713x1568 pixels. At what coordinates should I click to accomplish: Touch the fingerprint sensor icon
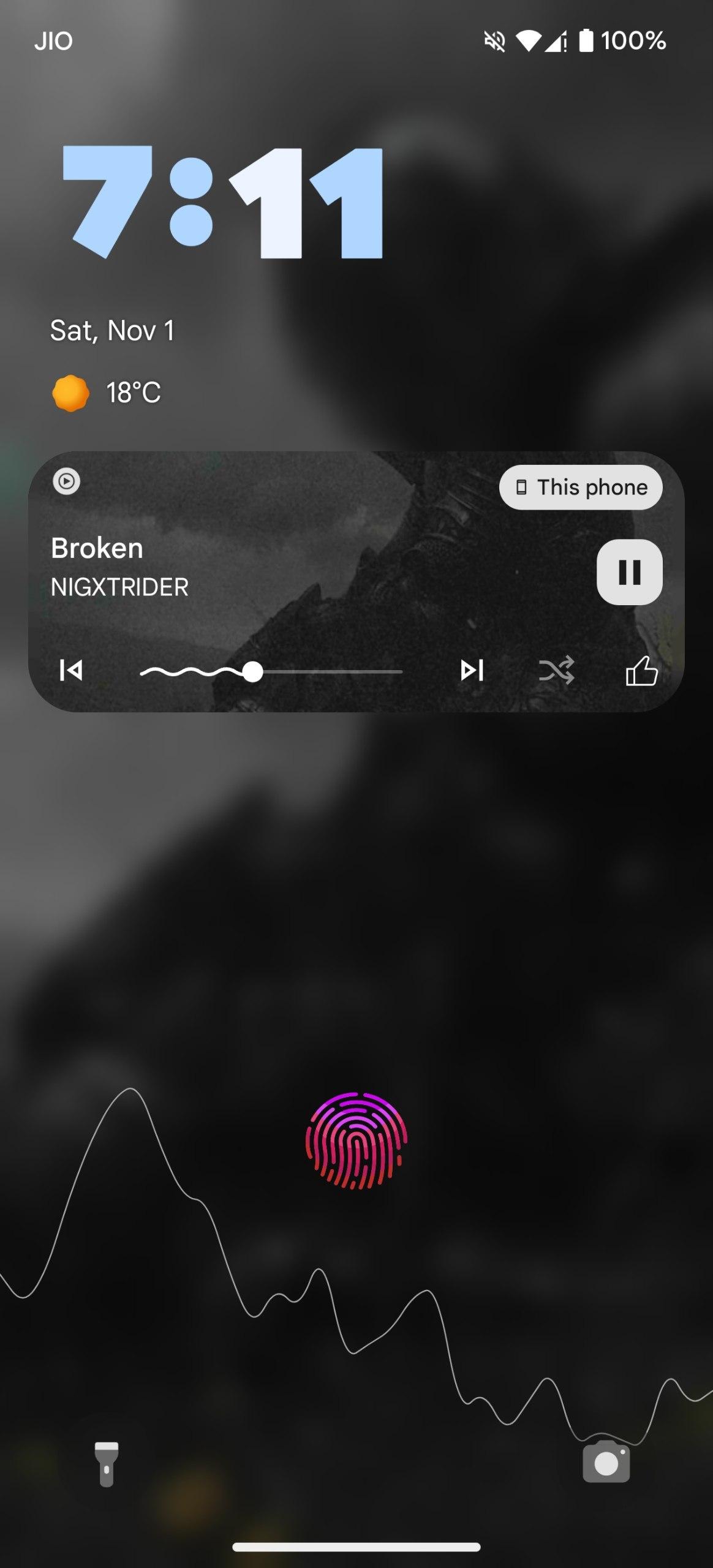pos(356,1140)
